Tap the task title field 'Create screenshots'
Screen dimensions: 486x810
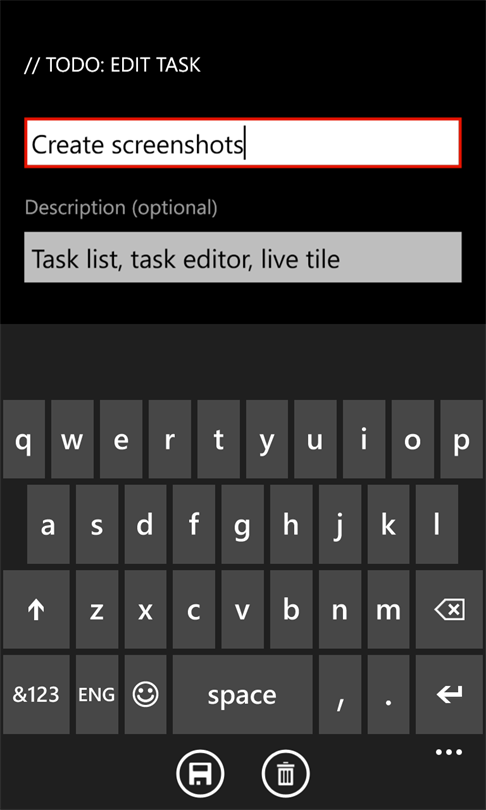[243, 143]
